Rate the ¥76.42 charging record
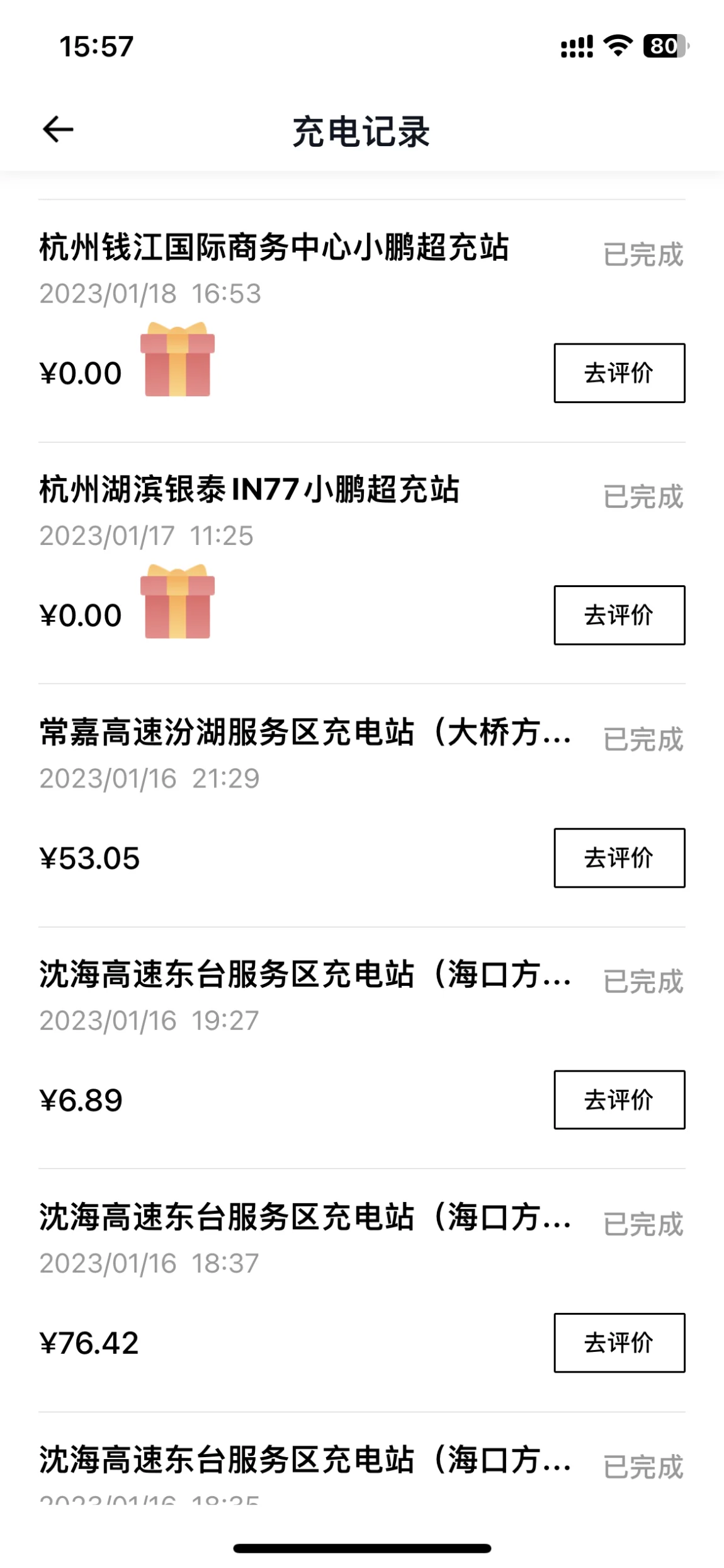Viewport: 724px width, 1568px height. [619, 1342]
